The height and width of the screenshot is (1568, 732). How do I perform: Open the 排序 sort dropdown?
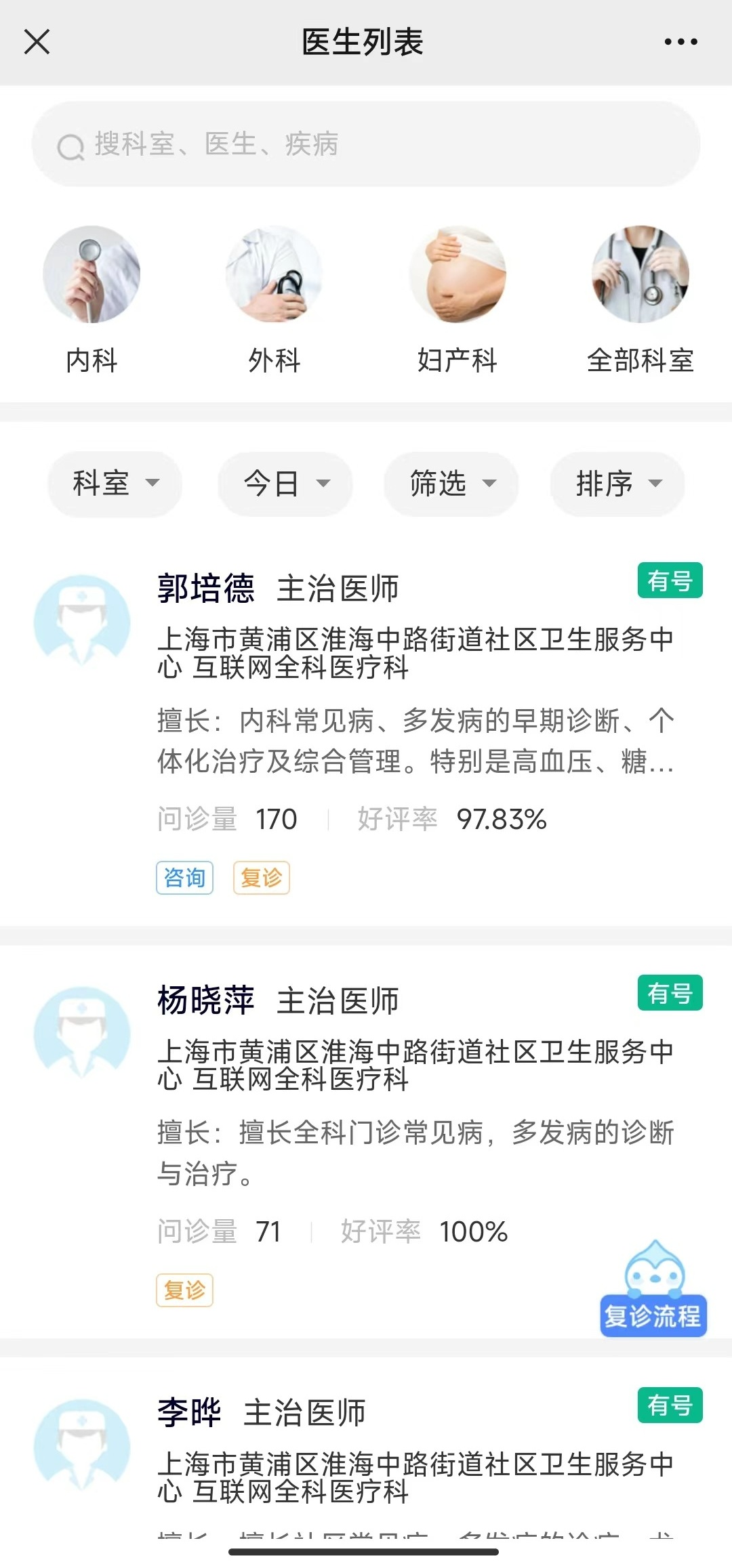click(617, 484)
